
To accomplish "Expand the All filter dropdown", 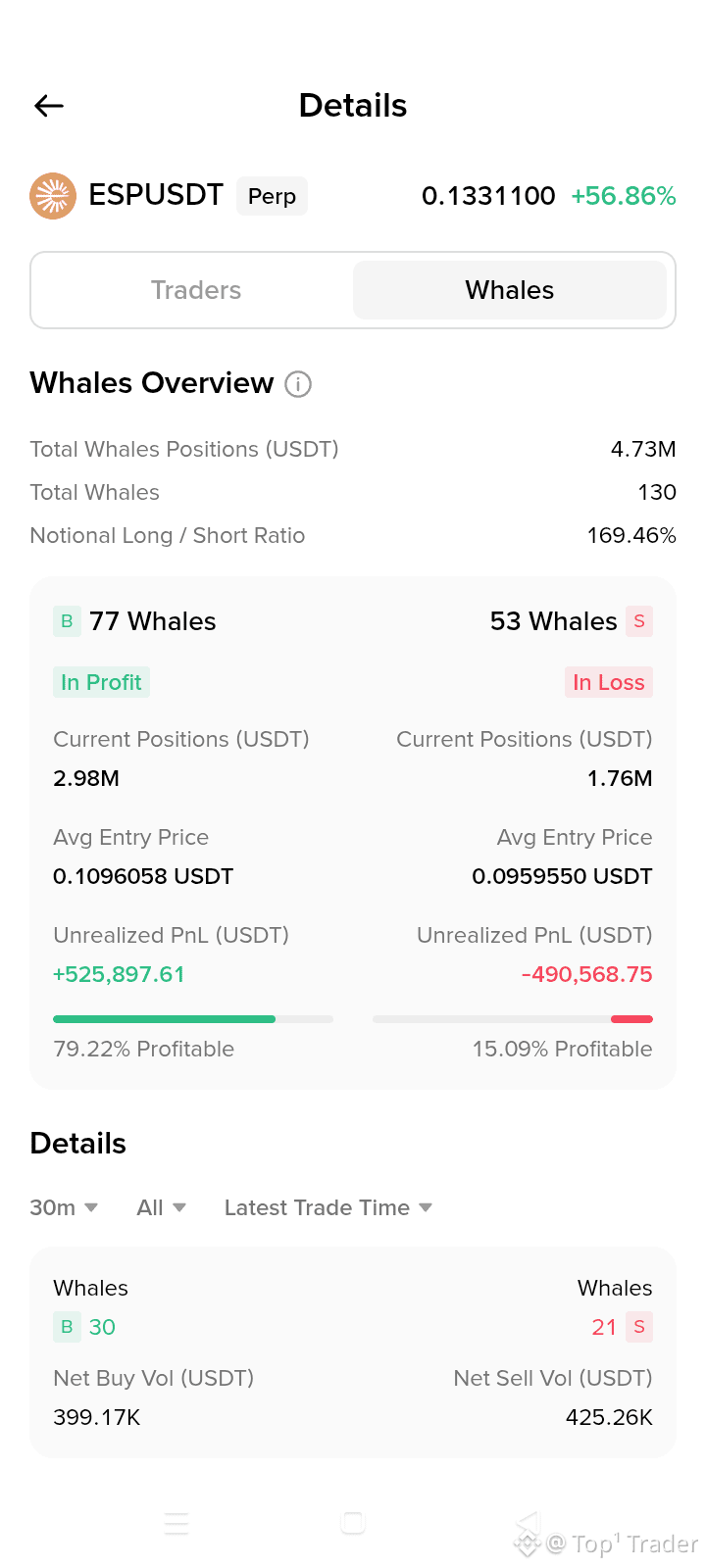I will coord(161,1207).
